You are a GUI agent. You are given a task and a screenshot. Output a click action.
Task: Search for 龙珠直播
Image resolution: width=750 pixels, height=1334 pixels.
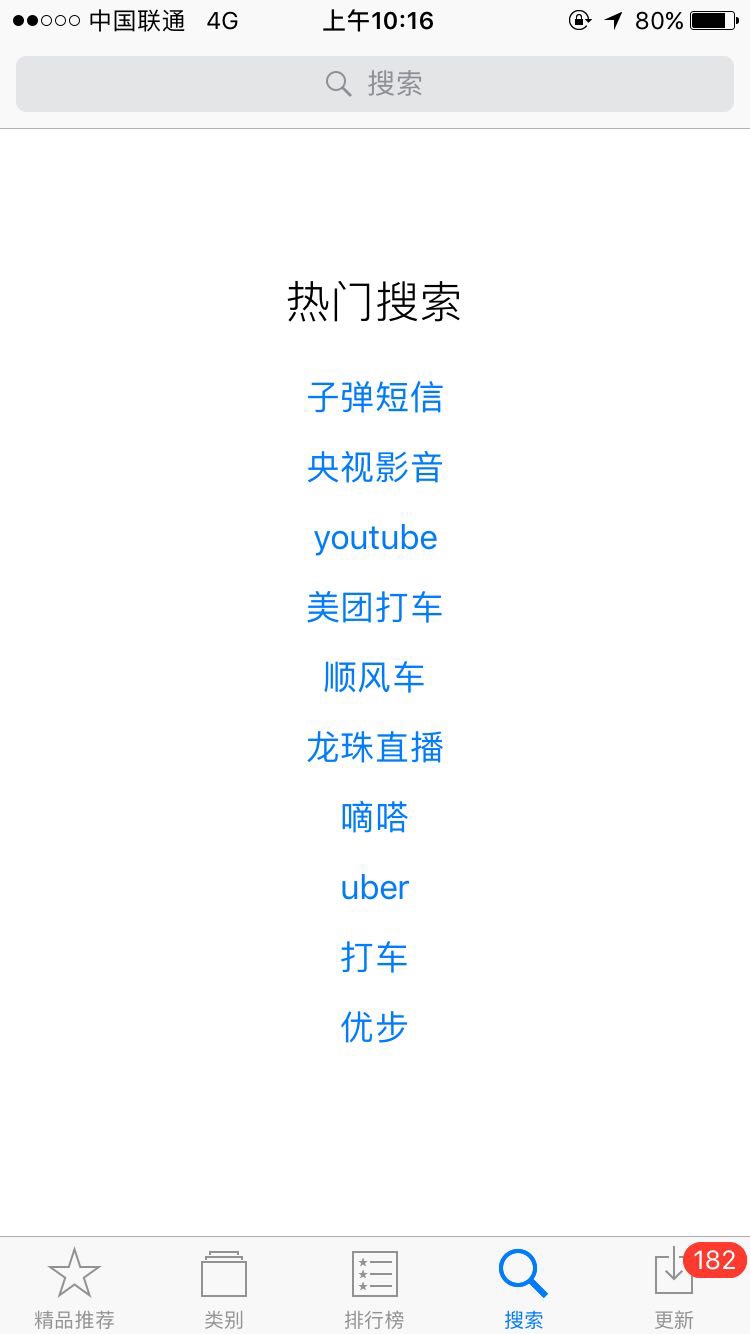[375, 748]
